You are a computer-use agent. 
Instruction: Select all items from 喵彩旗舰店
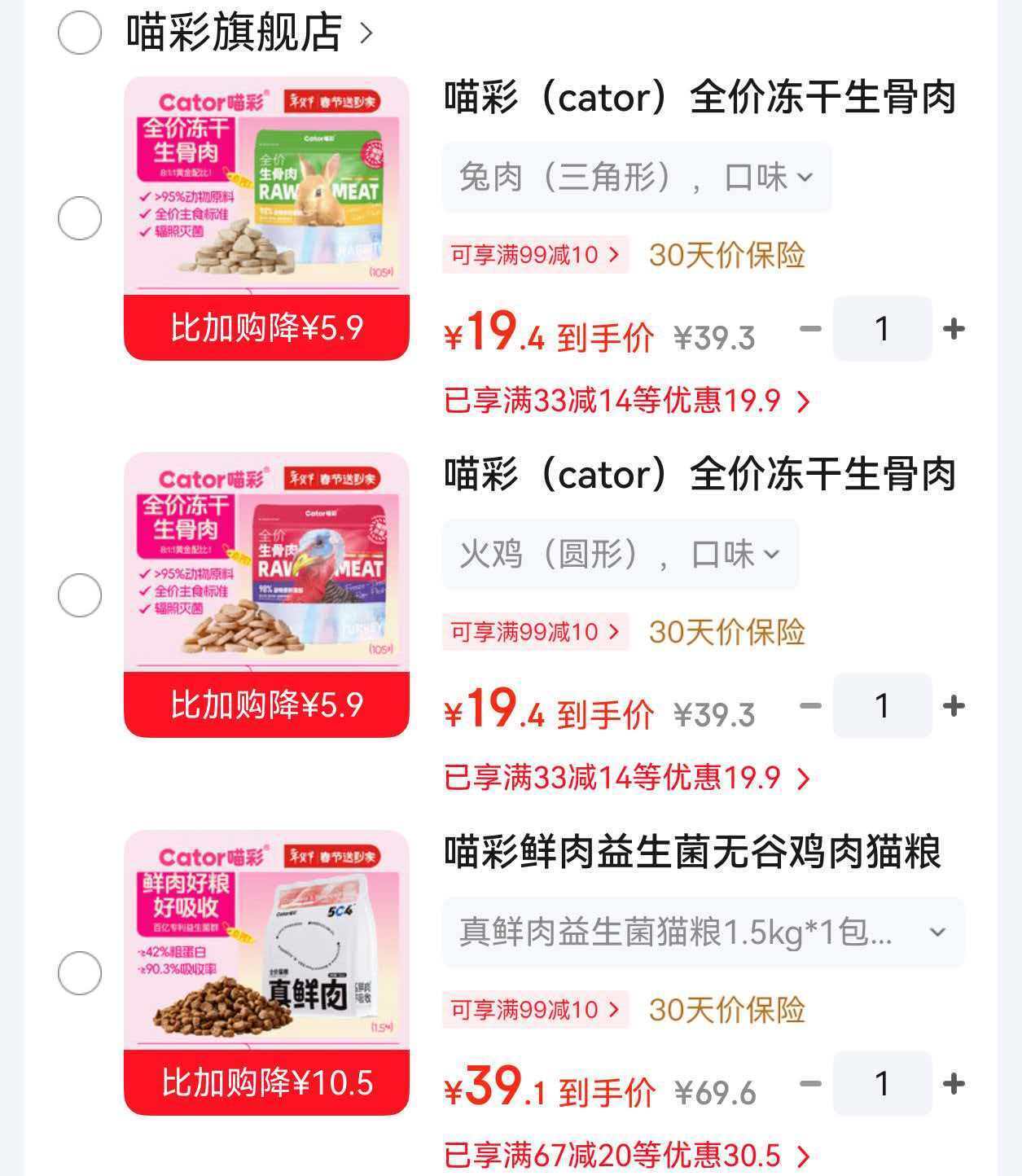[x=80, y=33]
